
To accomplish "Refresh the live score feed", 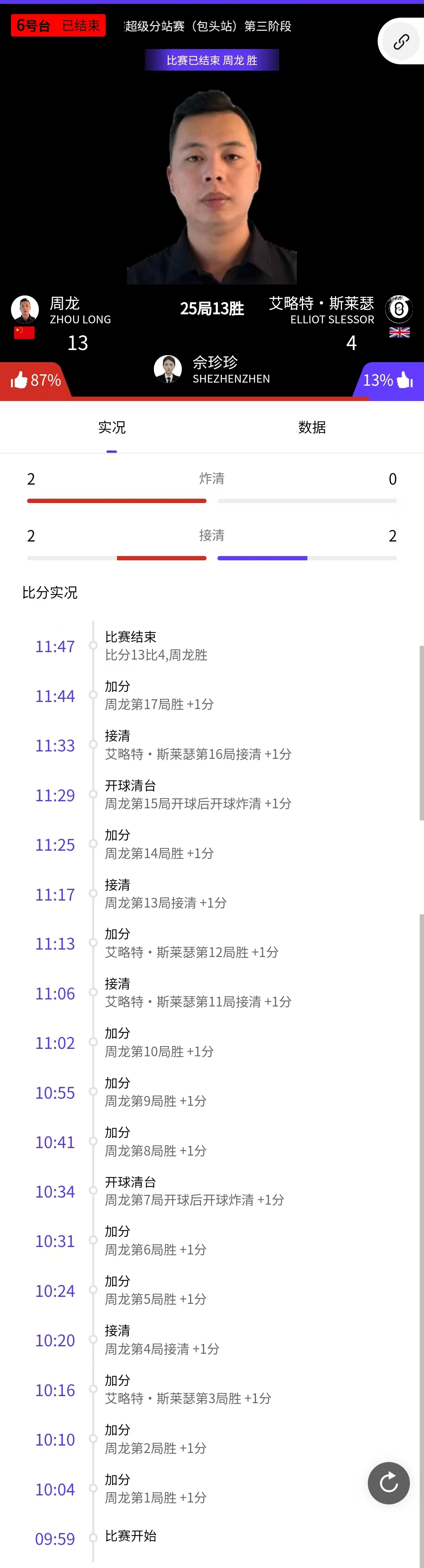I will [389, 1483].
